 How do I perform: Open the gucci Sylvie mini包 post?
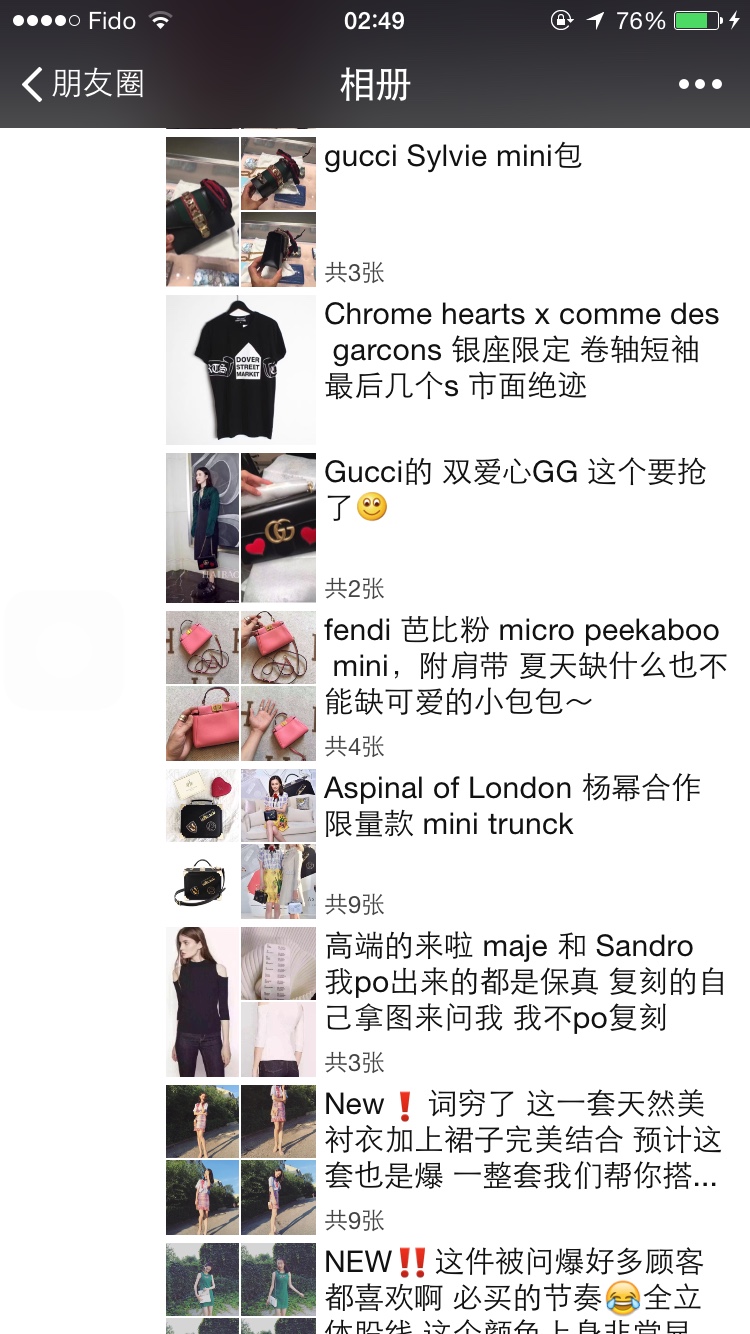(x=452, y=157)
